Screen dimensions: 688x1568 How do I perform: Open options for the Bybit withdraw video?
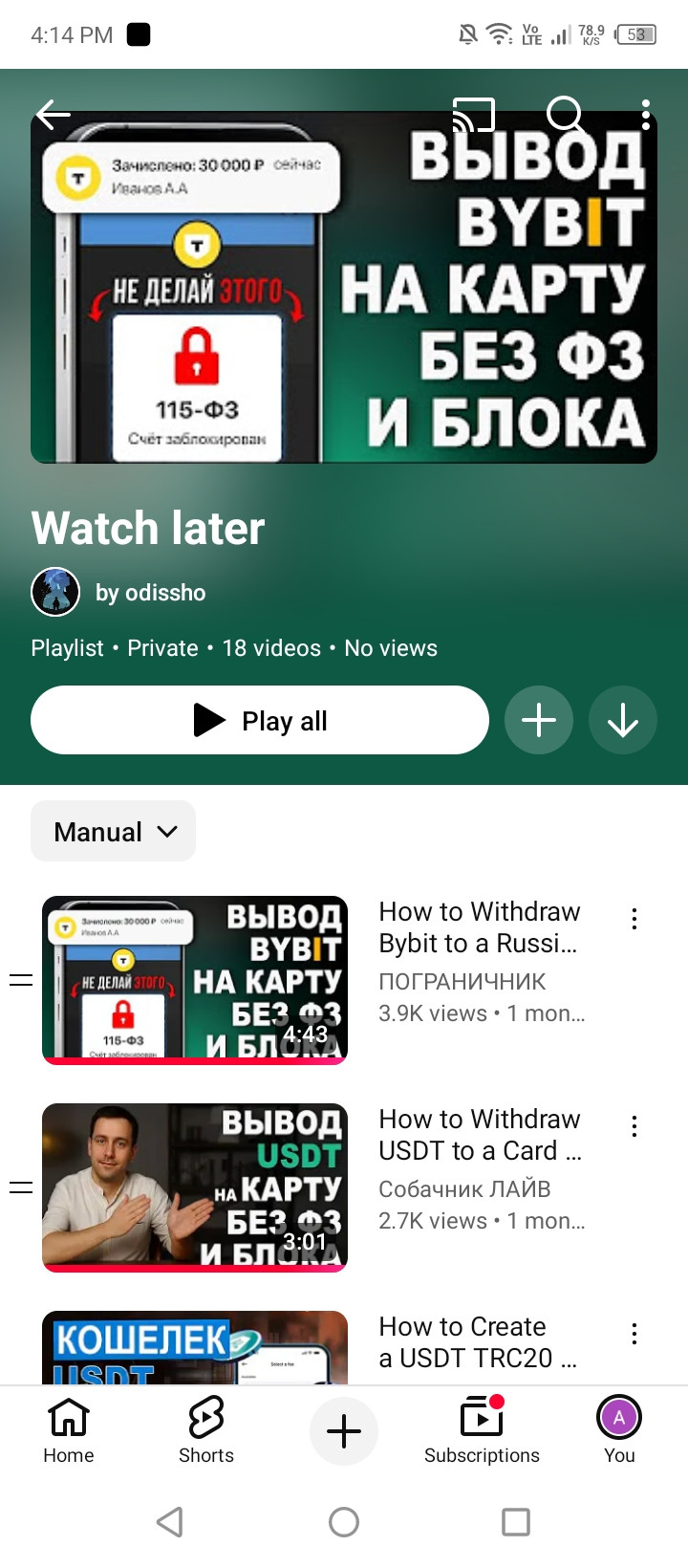(x=634, y=920)
